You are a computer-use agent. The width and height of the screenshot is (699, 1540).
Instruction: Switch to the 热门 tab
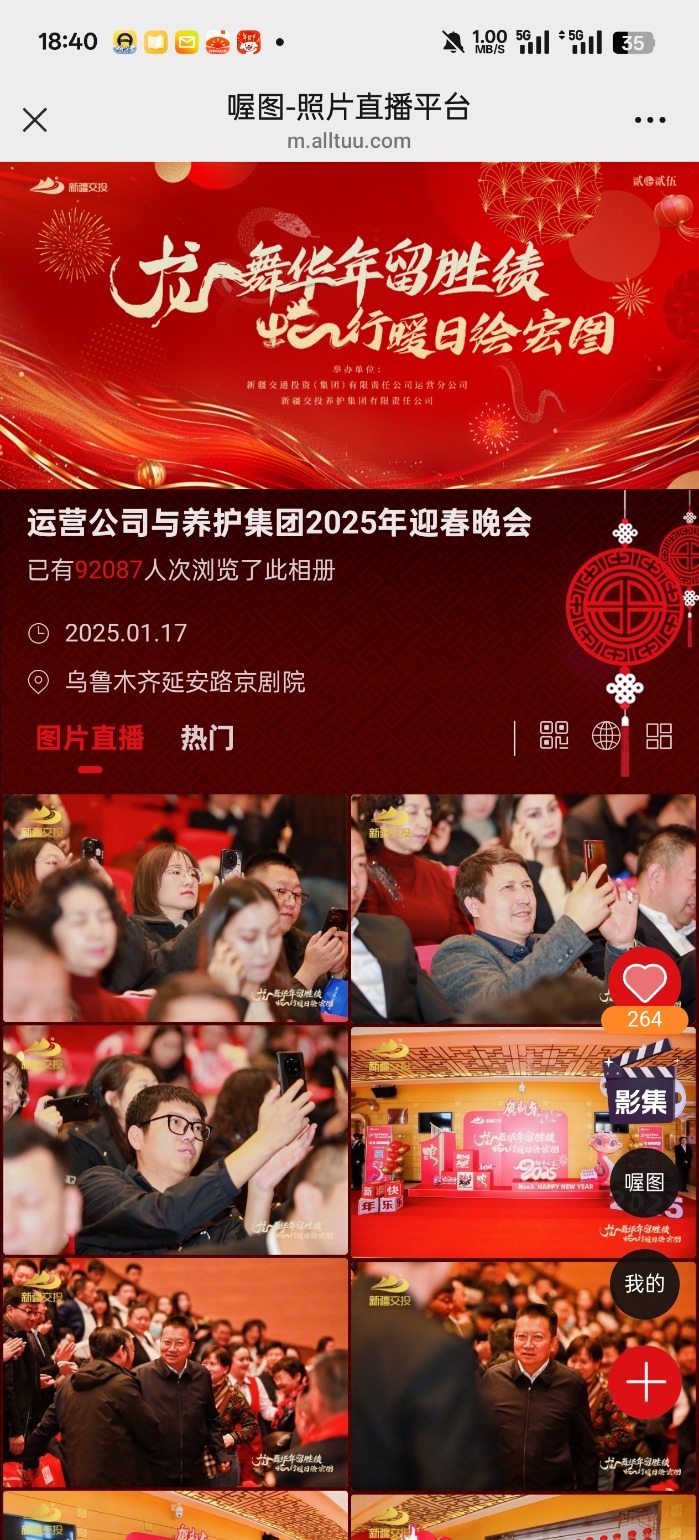(207, 738)
